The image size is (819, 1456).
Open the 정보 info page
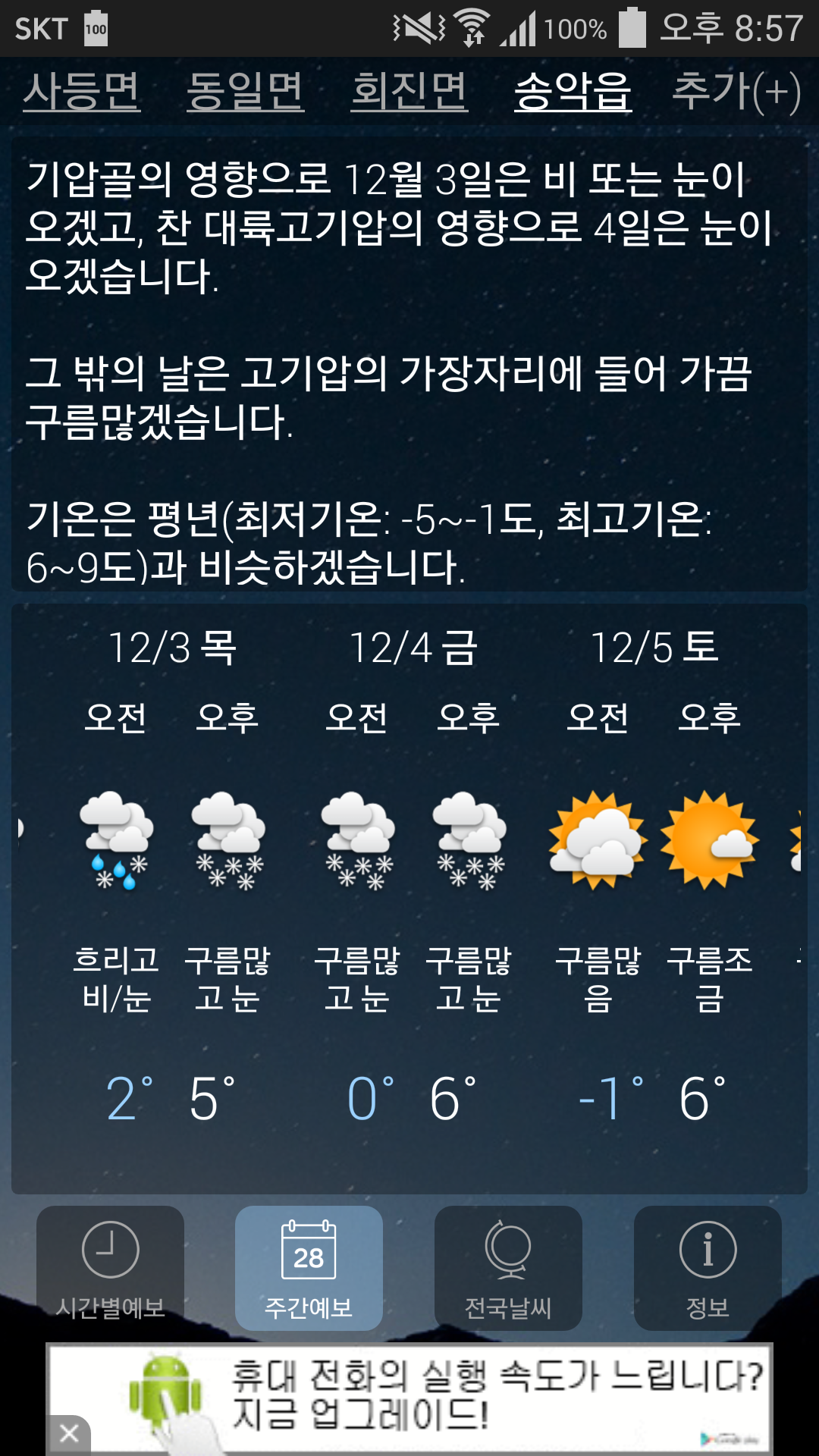(708, 1268)
